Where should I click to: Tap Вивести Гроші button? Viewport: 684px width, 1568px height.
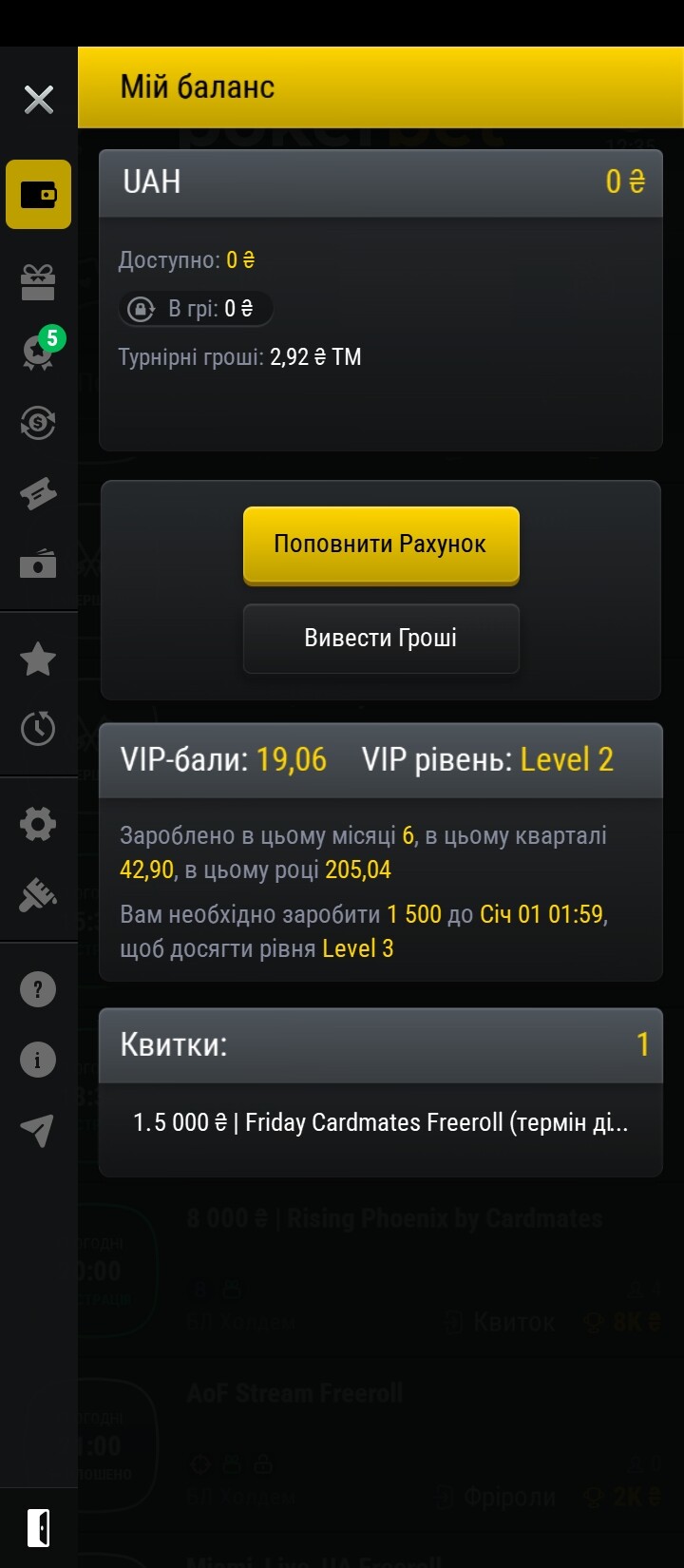pyautogui.click(x=381, y=638)
